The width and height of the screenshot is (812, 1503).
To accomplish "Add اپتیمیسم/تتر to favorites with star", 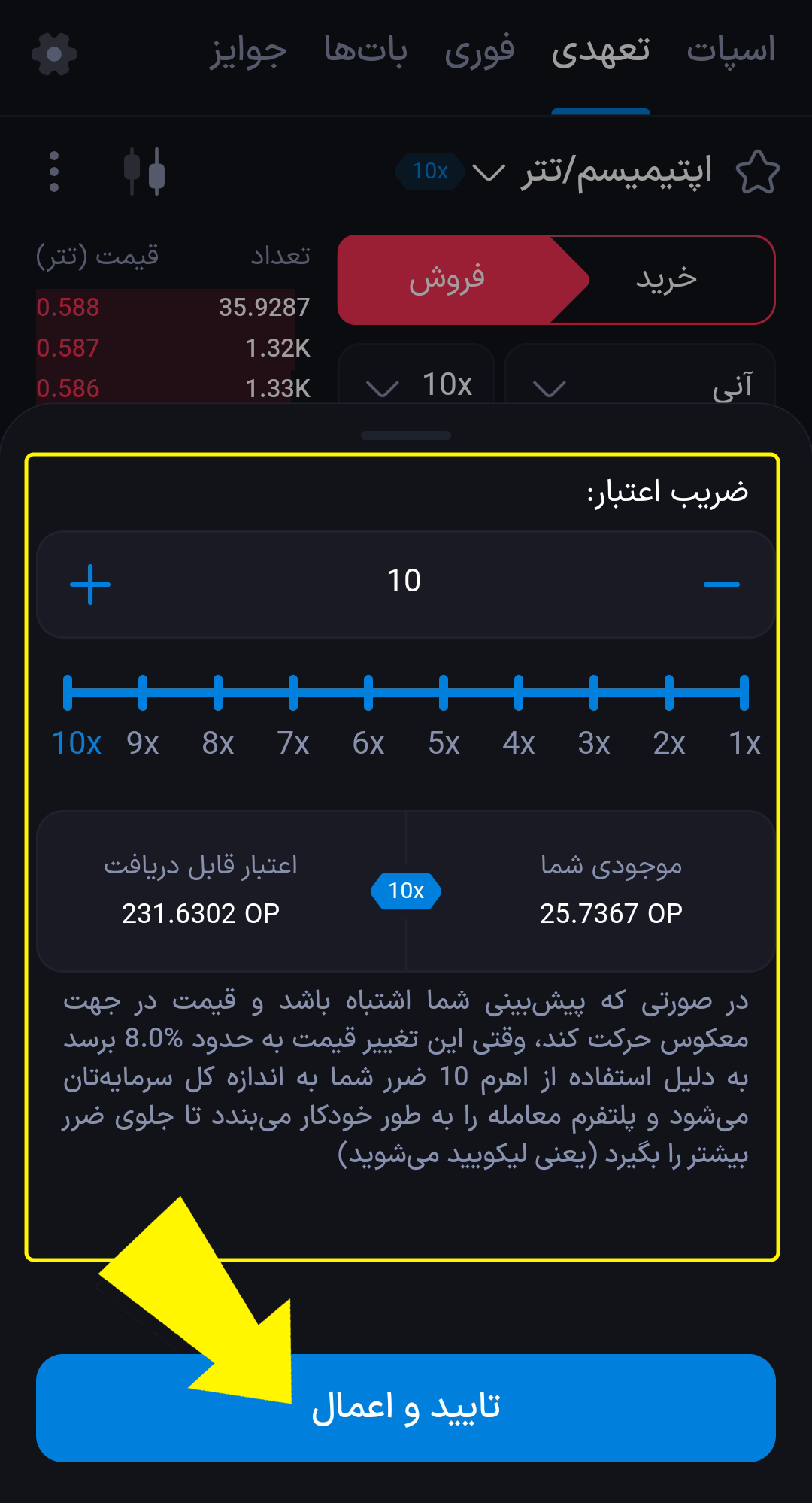I will coord(757,172).
